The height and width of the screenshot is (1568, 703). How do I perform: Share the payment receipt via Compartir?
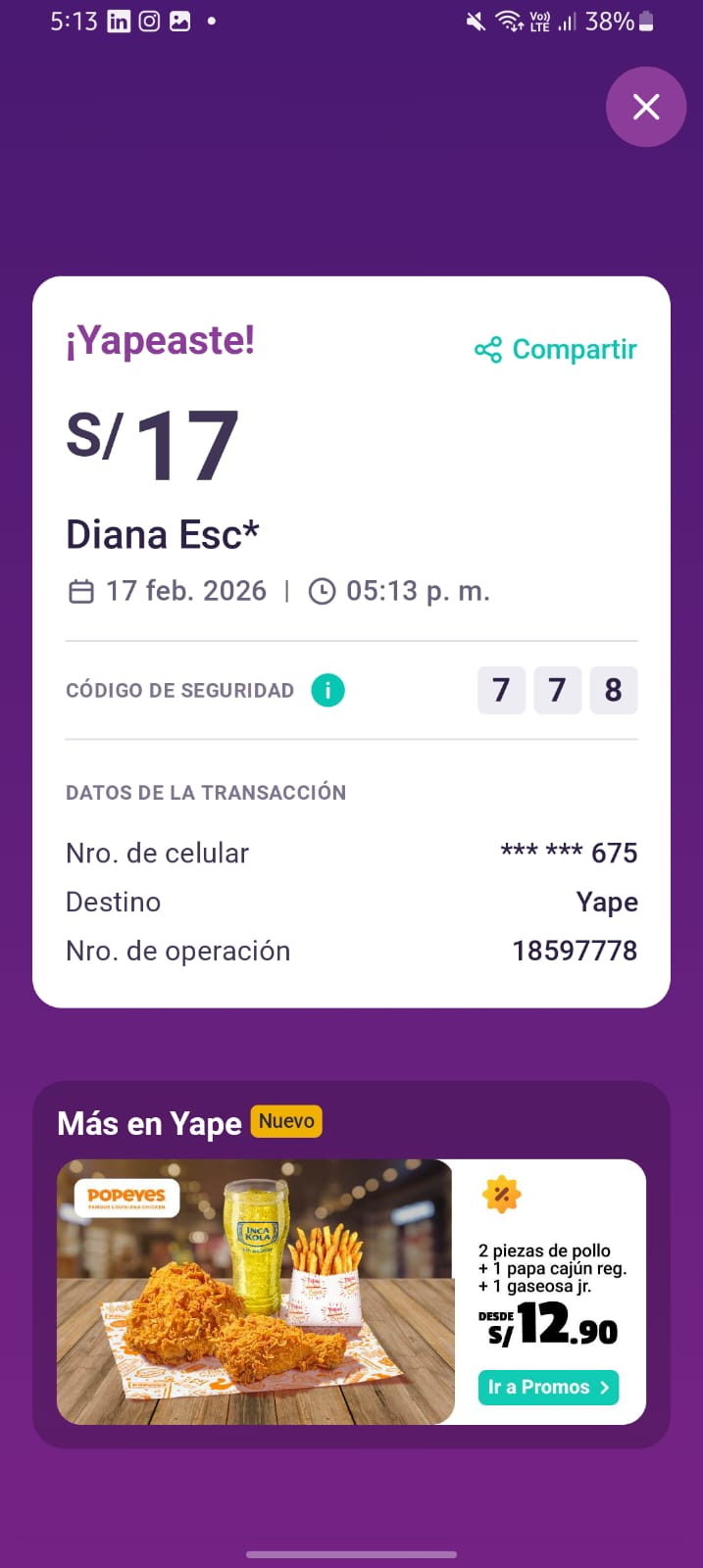556,350
